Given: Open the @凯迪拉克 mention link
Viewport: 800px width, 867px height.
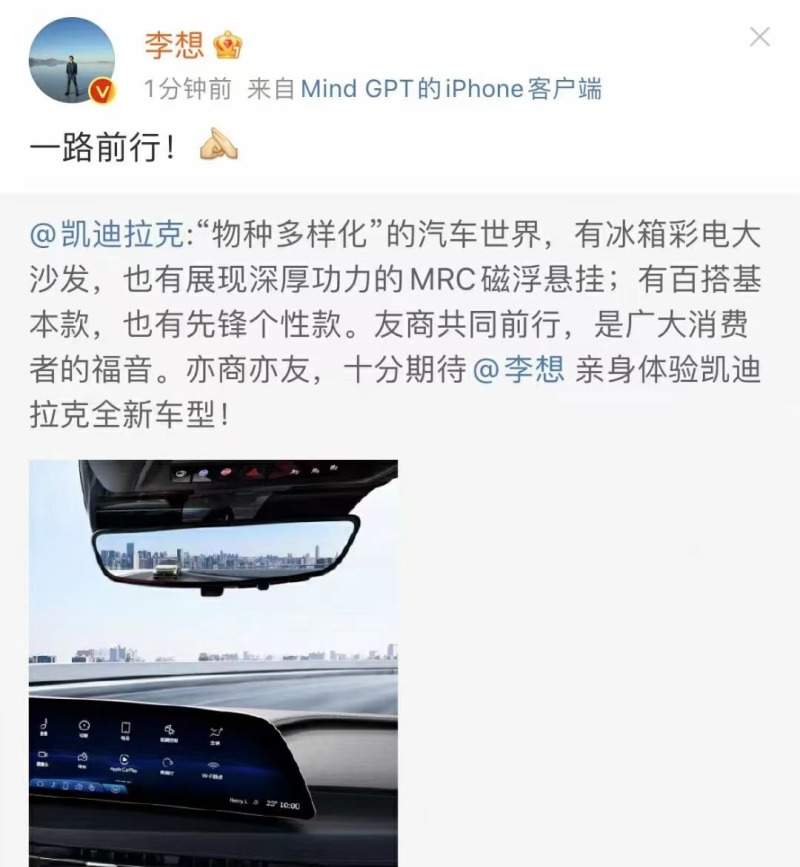Looking at the screenshot, I should pos(107,238).
